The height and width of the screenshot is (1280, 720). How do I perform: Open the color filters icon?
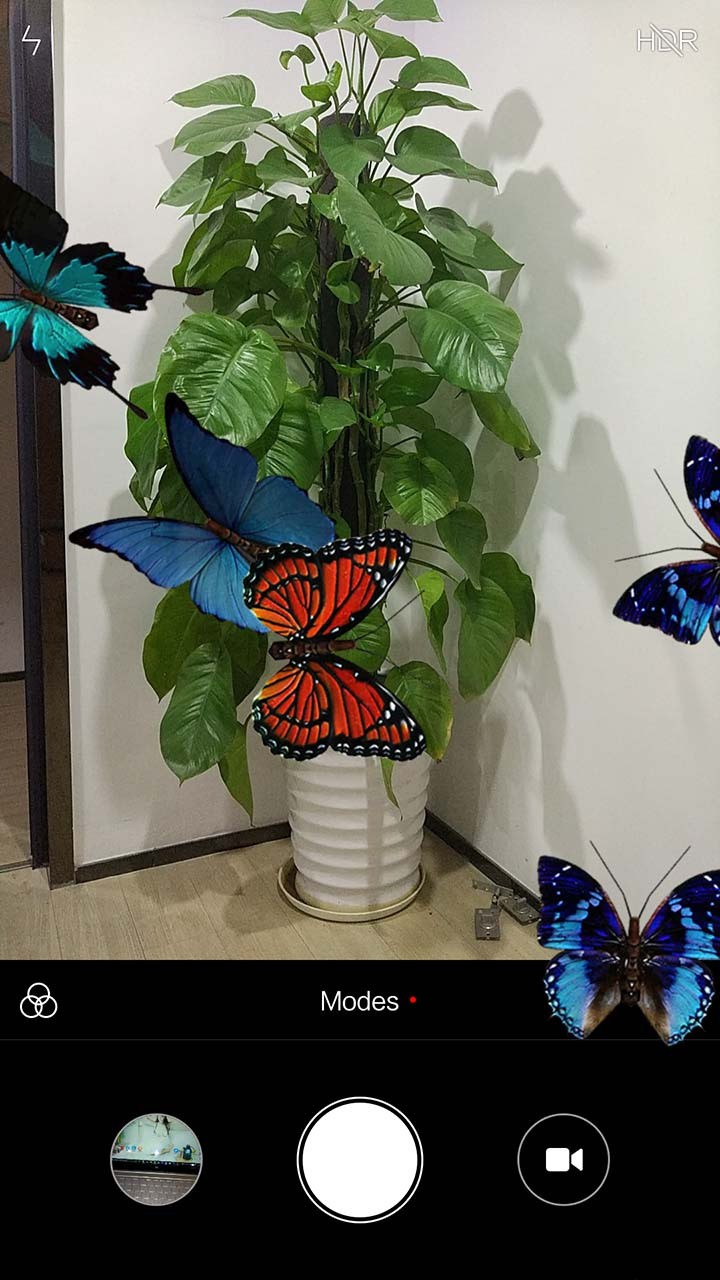(39, 1000)
